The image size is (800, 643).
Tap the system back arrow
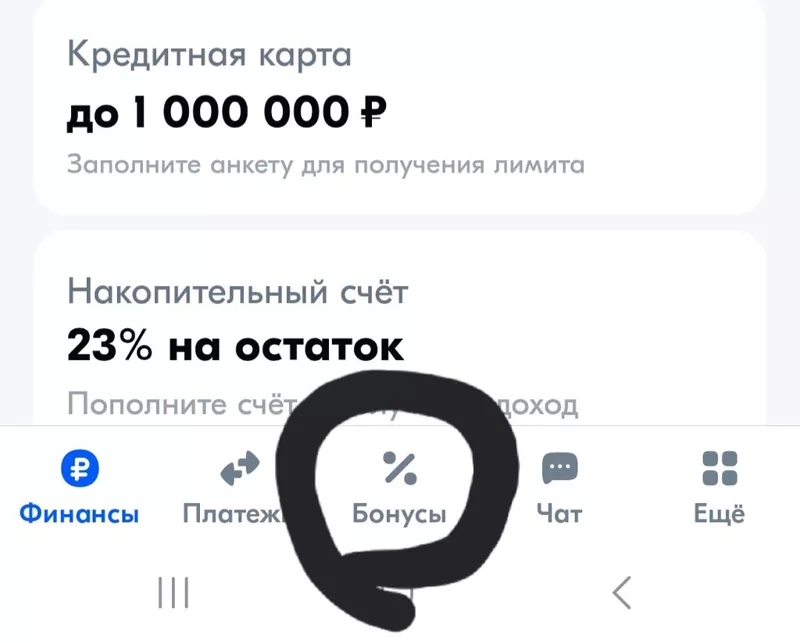[x=622, y=593]
